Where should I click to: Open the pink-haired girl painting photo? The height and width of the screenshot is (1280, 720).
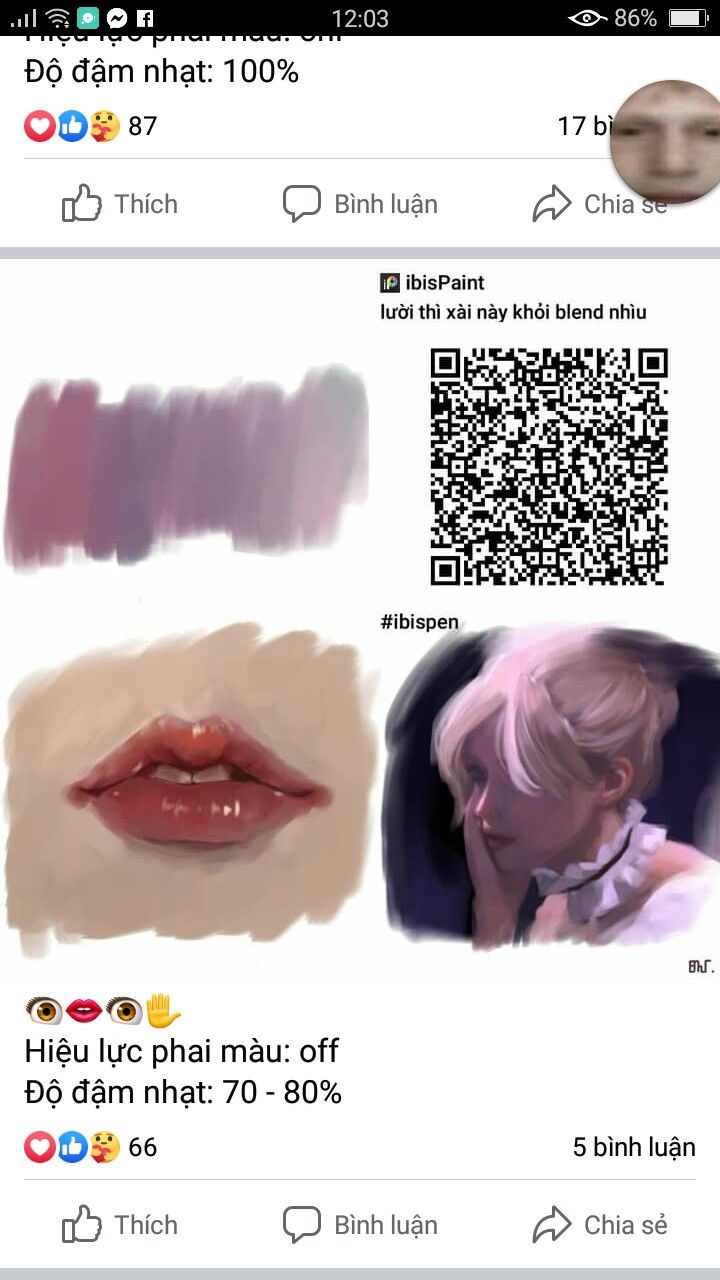(x=550, y=790)
